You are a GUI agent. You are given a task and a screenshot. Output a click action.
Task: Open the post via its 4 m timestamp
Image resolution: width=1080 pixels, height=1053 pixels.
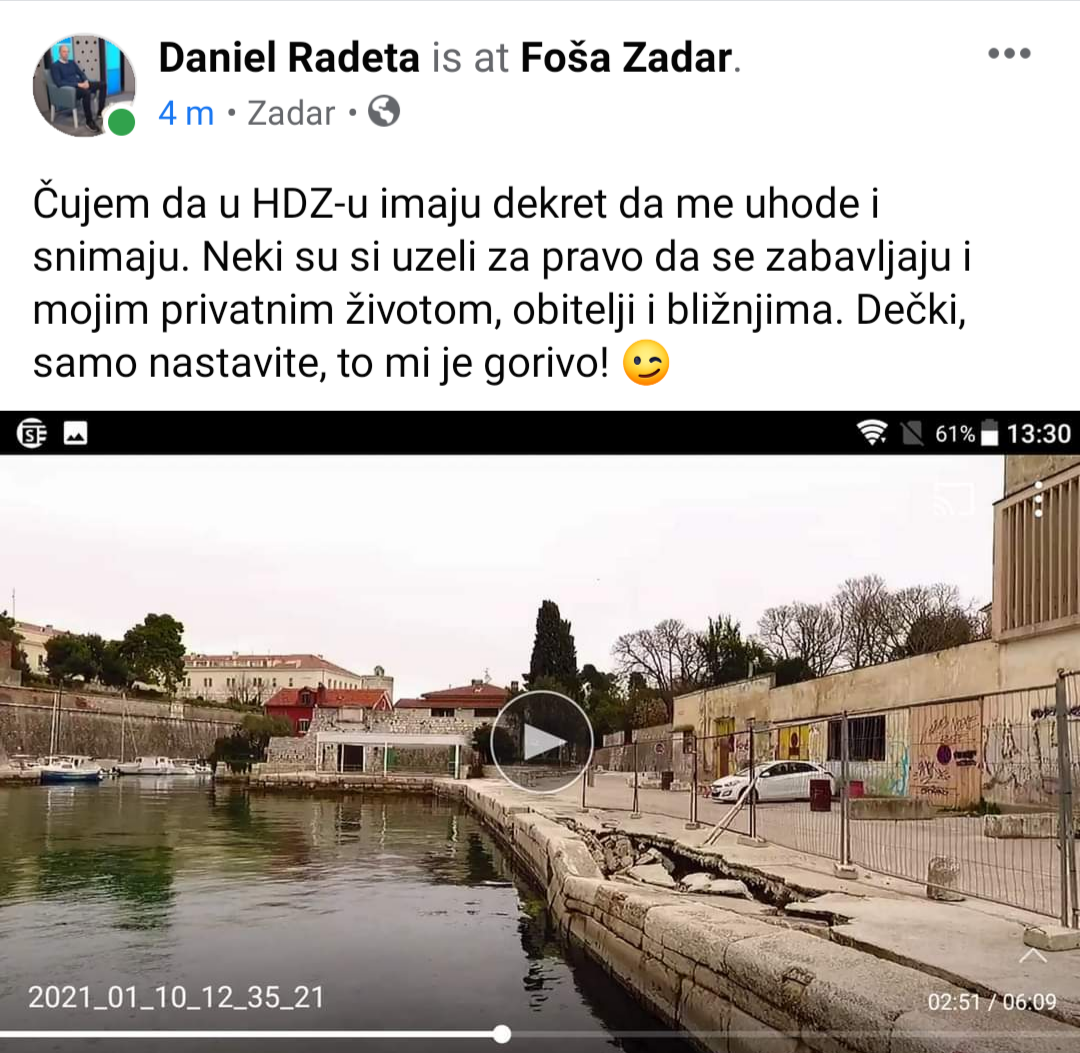186,113
